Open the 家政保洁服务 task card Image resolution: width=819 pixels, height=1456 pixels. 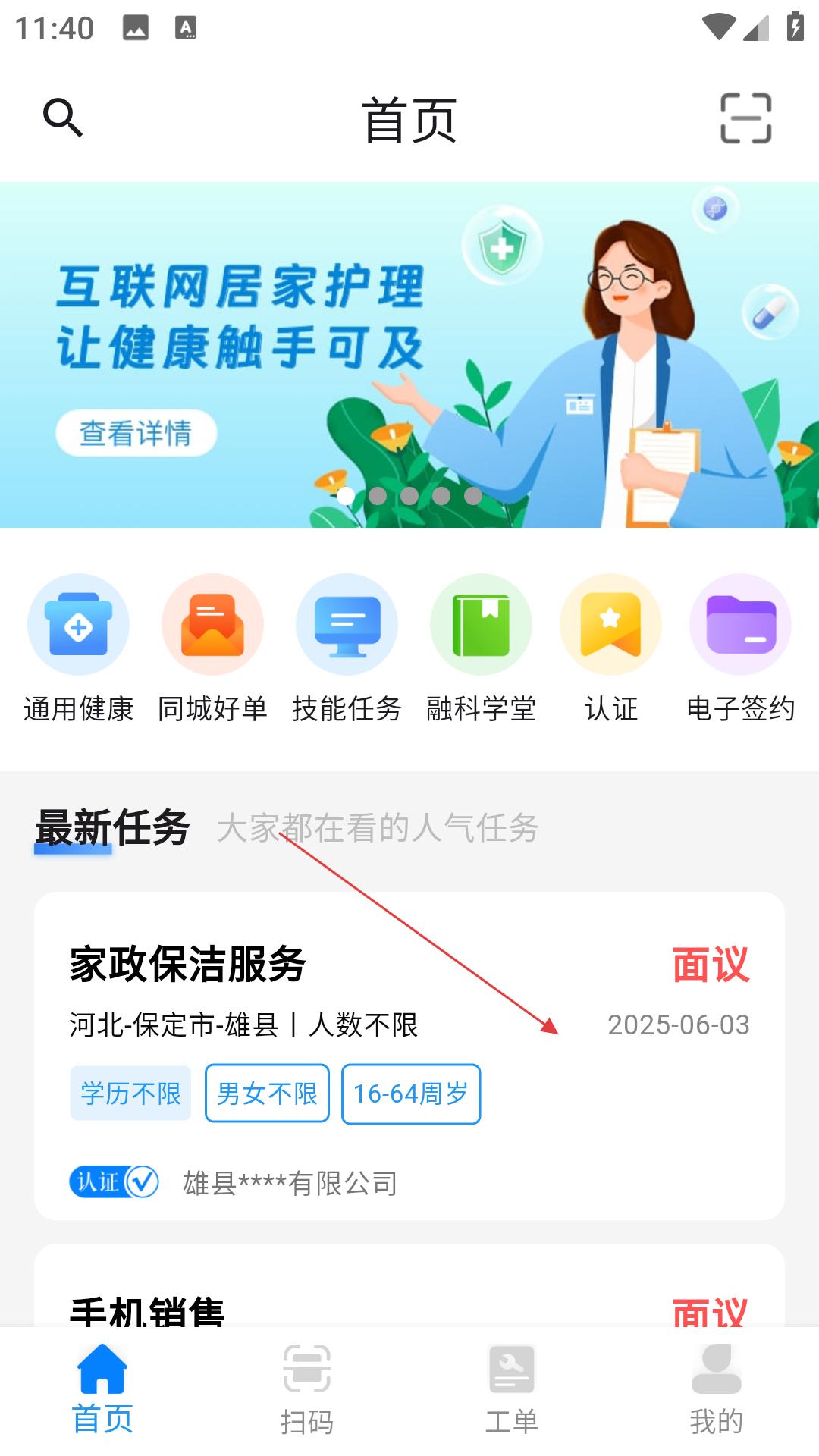tap(409, 1056)
